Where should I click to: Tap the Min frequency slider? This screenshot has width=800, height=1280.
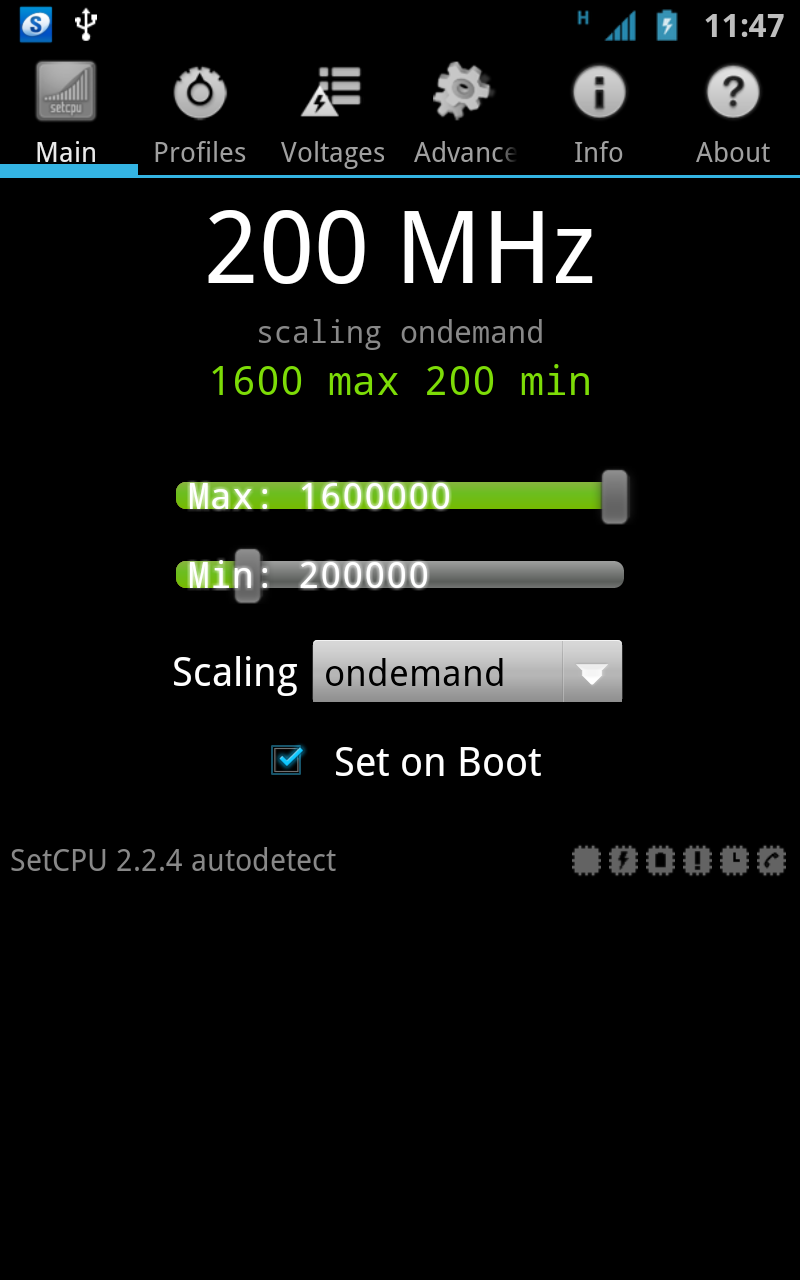pos(401,575)
